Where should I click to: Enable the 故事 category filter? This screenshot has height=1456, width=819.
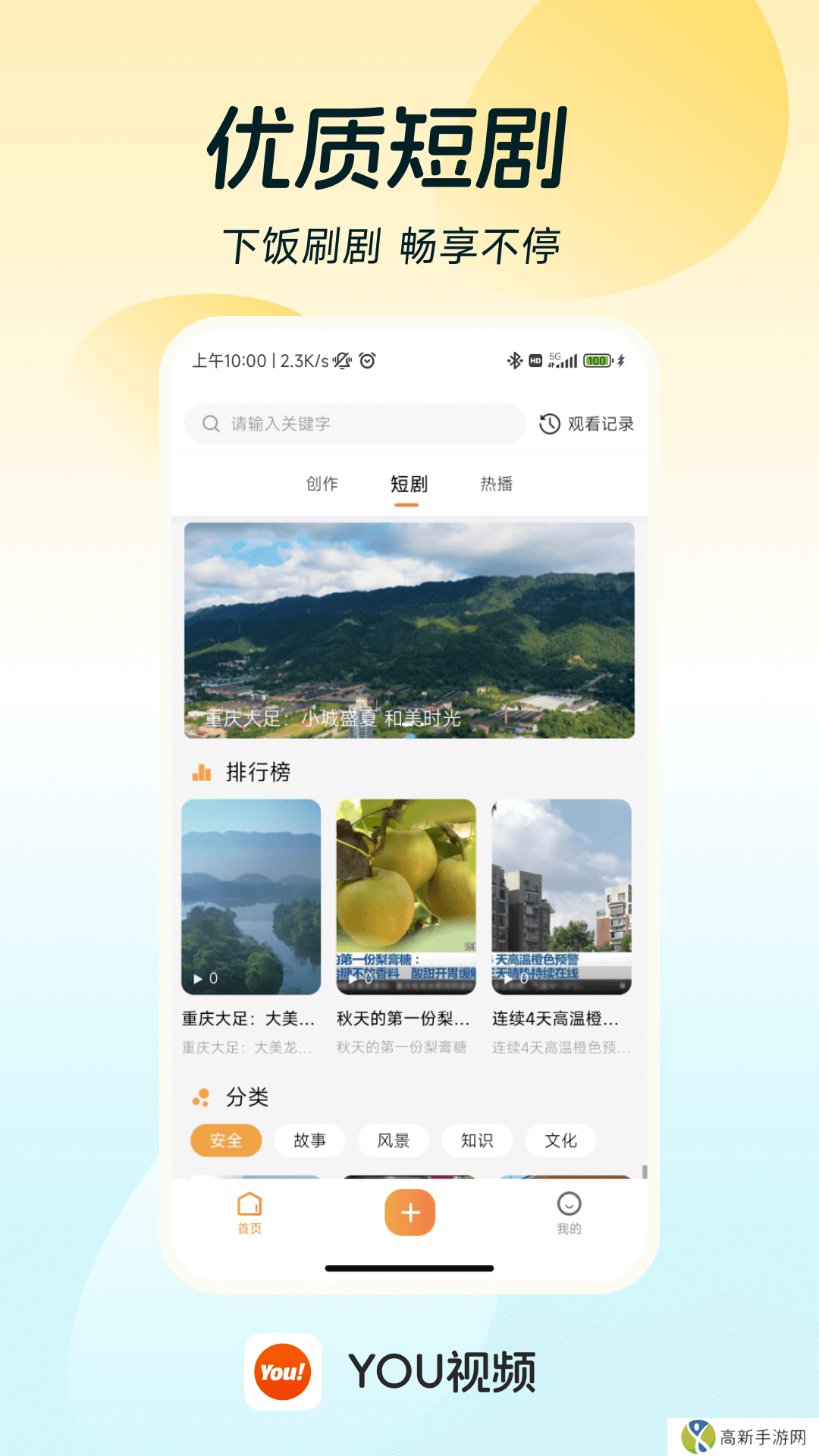pyautogui.click(x=309, y=1140)
